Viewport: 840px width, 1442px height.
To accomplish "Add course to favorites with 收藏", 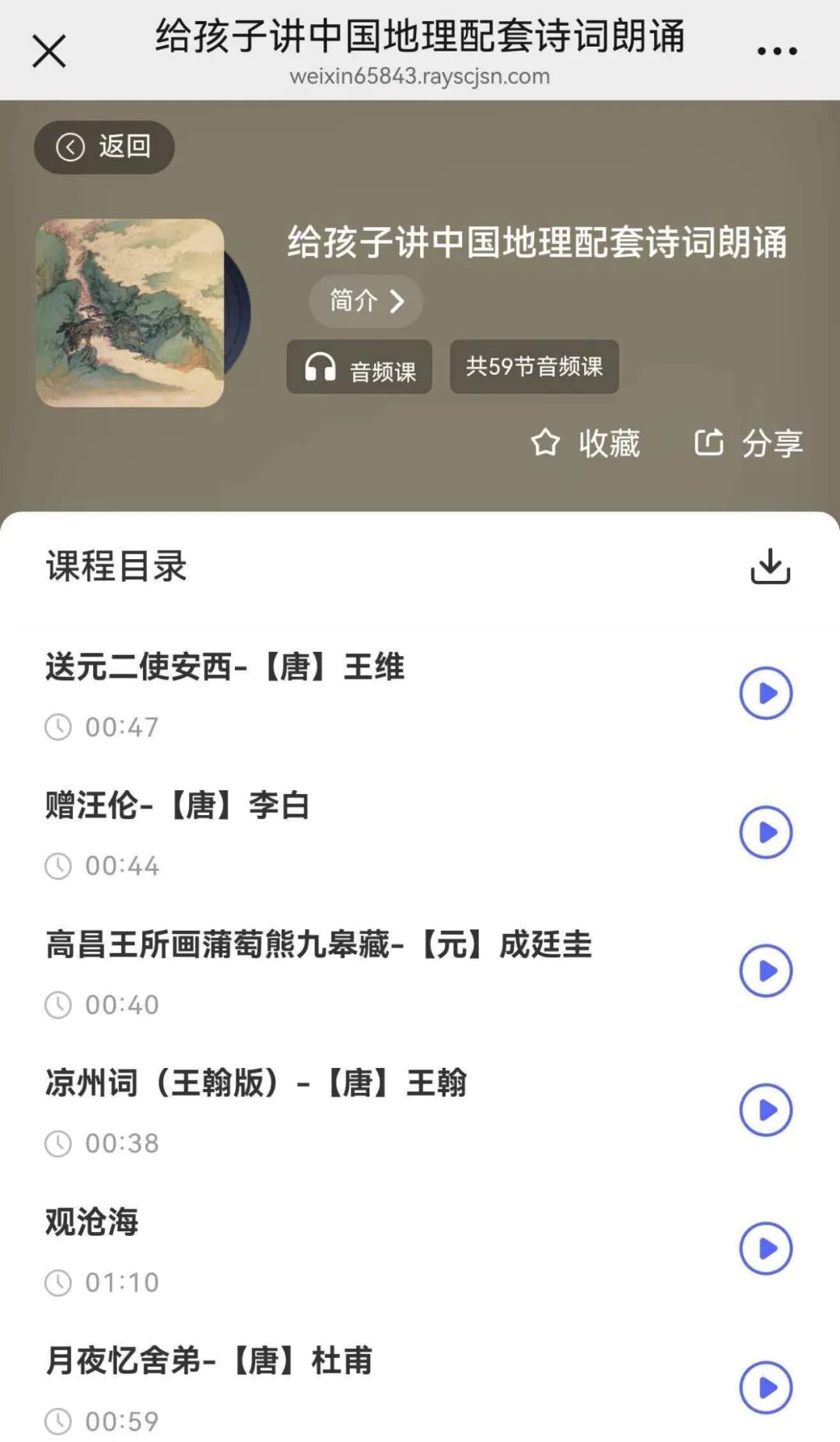I will click(586, 443).
